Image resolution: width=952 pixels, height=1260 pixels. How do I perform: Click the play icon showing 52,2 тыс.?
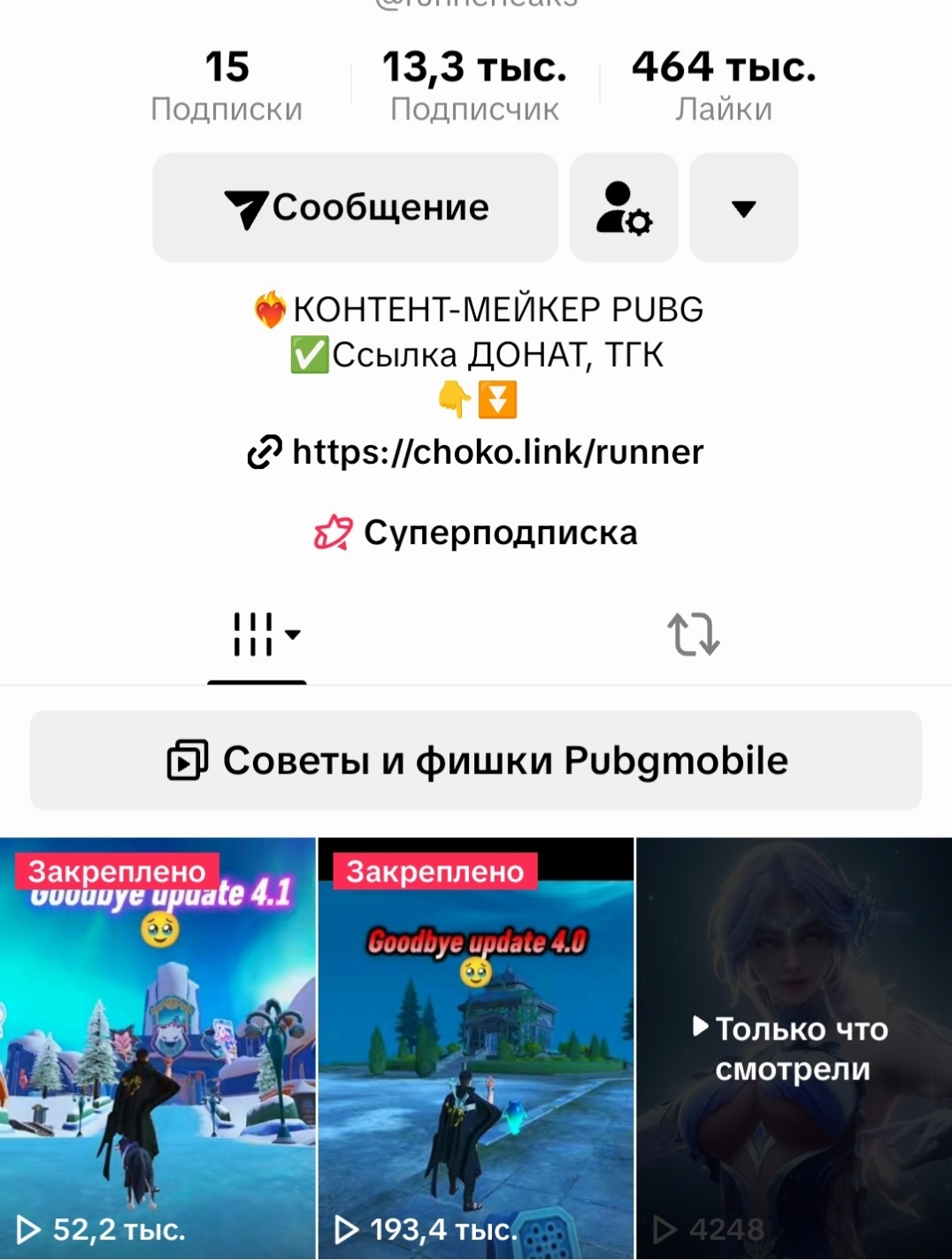tap(29, 1229)
